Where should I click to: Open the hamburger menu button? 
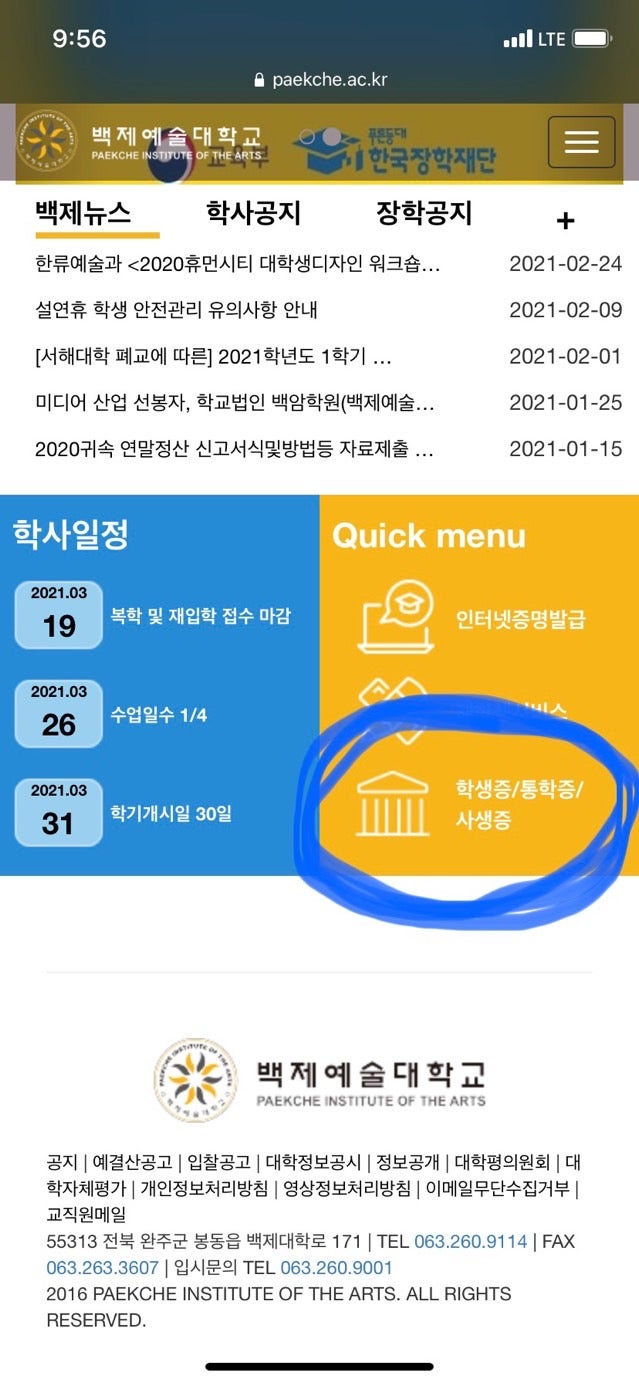pos(581,142)
